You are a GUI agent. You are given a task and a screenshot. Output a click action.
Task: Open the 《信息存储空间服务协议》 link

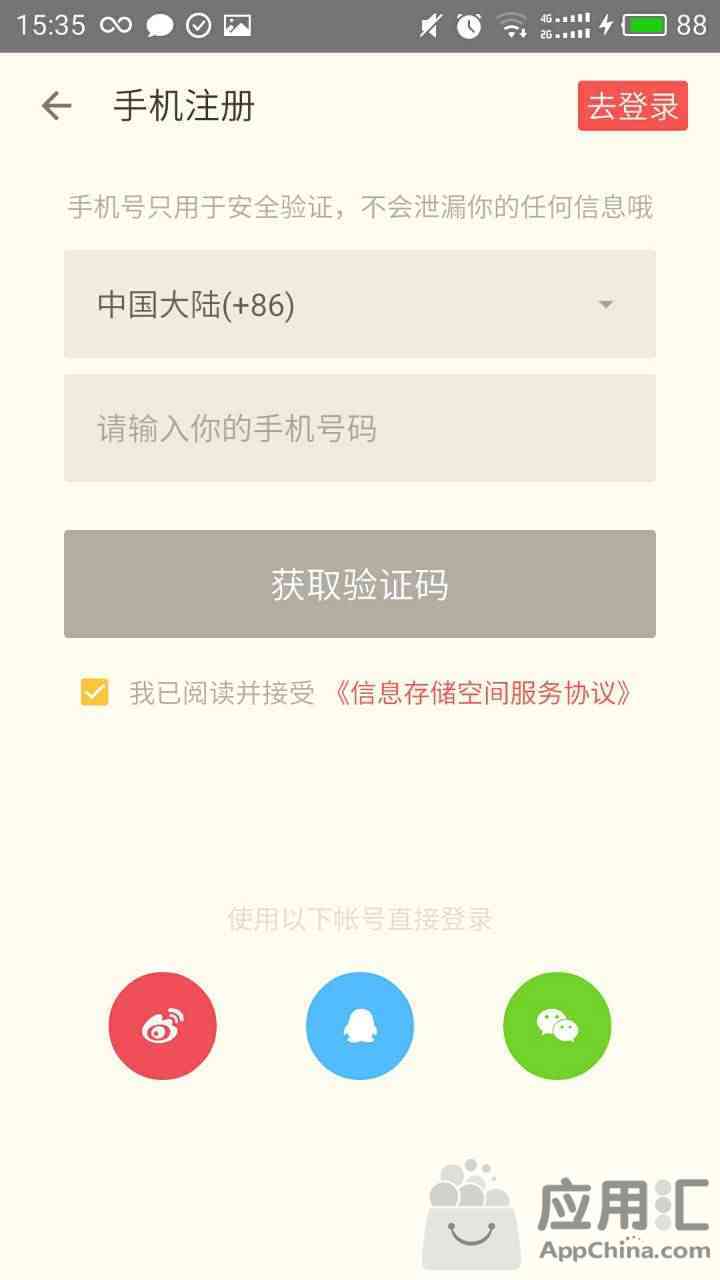click(x=484, y=692)
